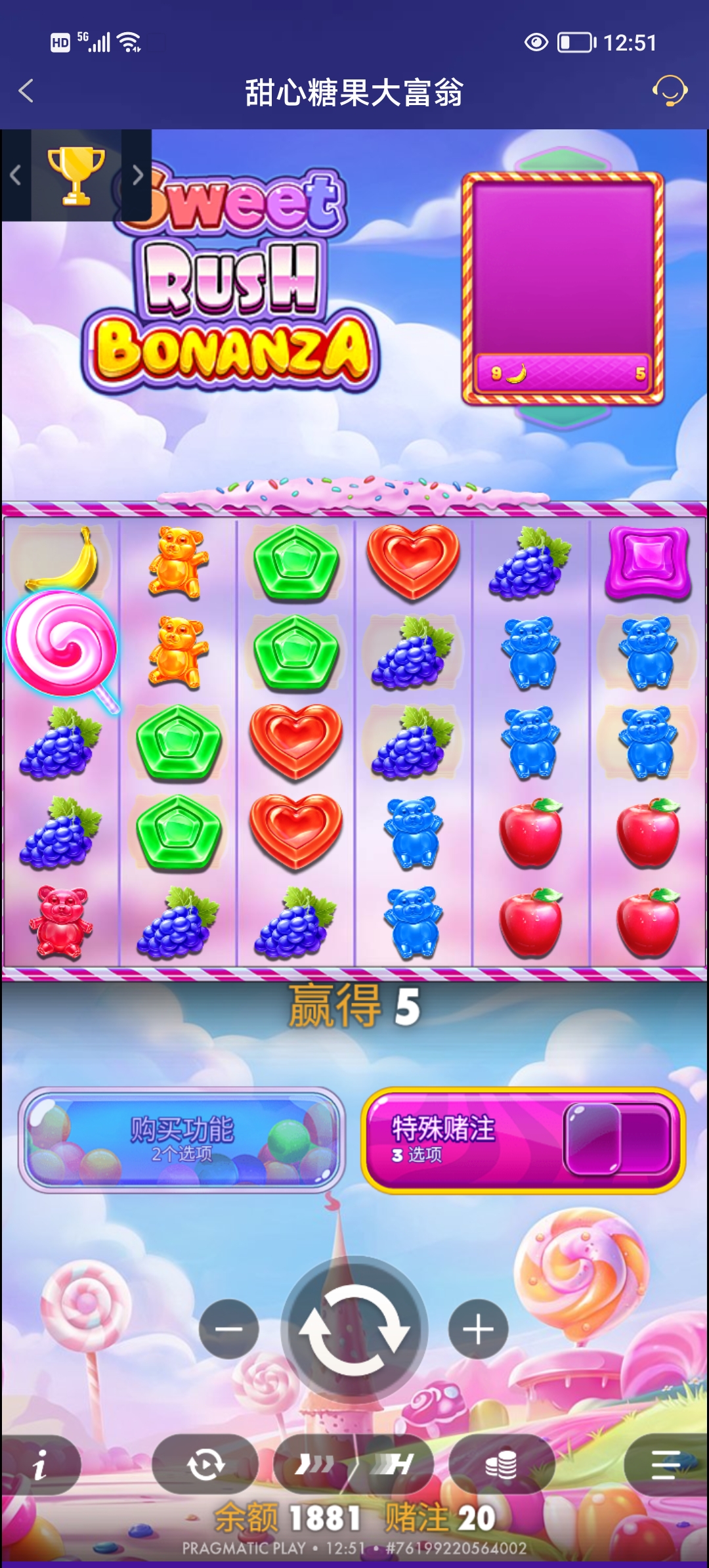
Task: Open the trophy tournament panel
Action: (76, 175)
